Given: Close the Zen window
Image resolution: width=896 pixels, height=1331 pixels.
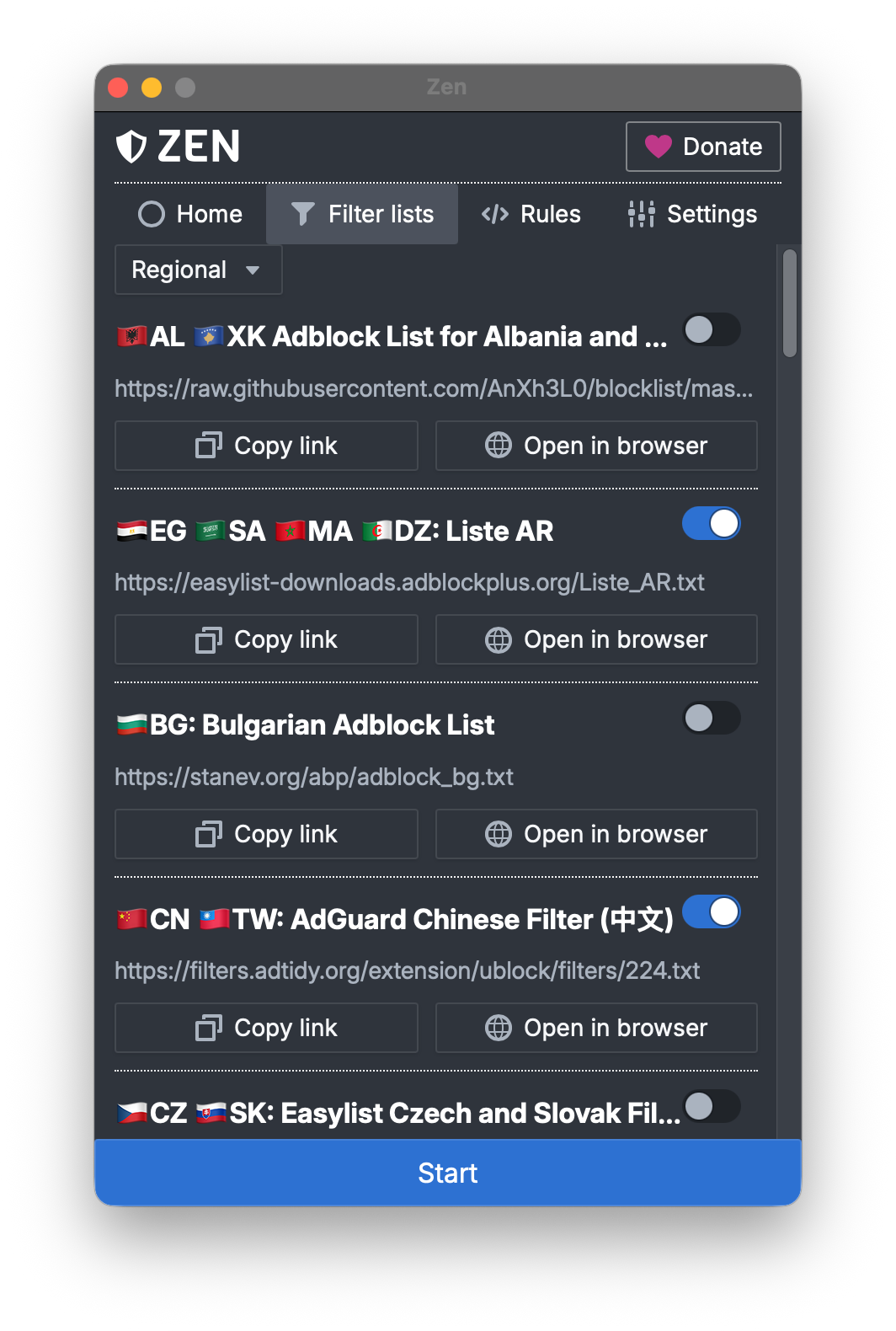Looking at the screenshot, I should tap(119, 88).
